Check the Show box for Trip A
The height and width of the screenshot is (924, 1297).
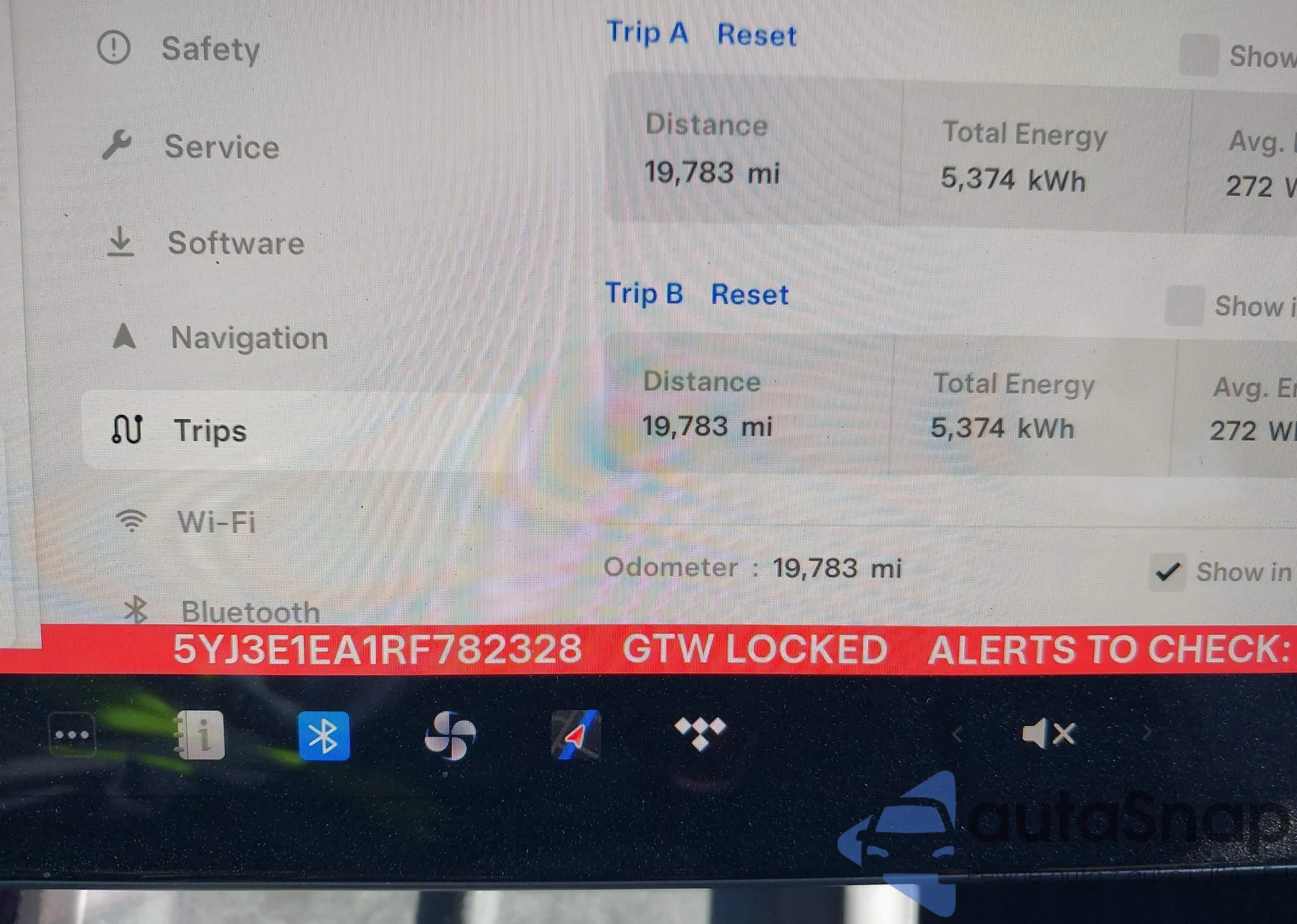pos(1198,56)
